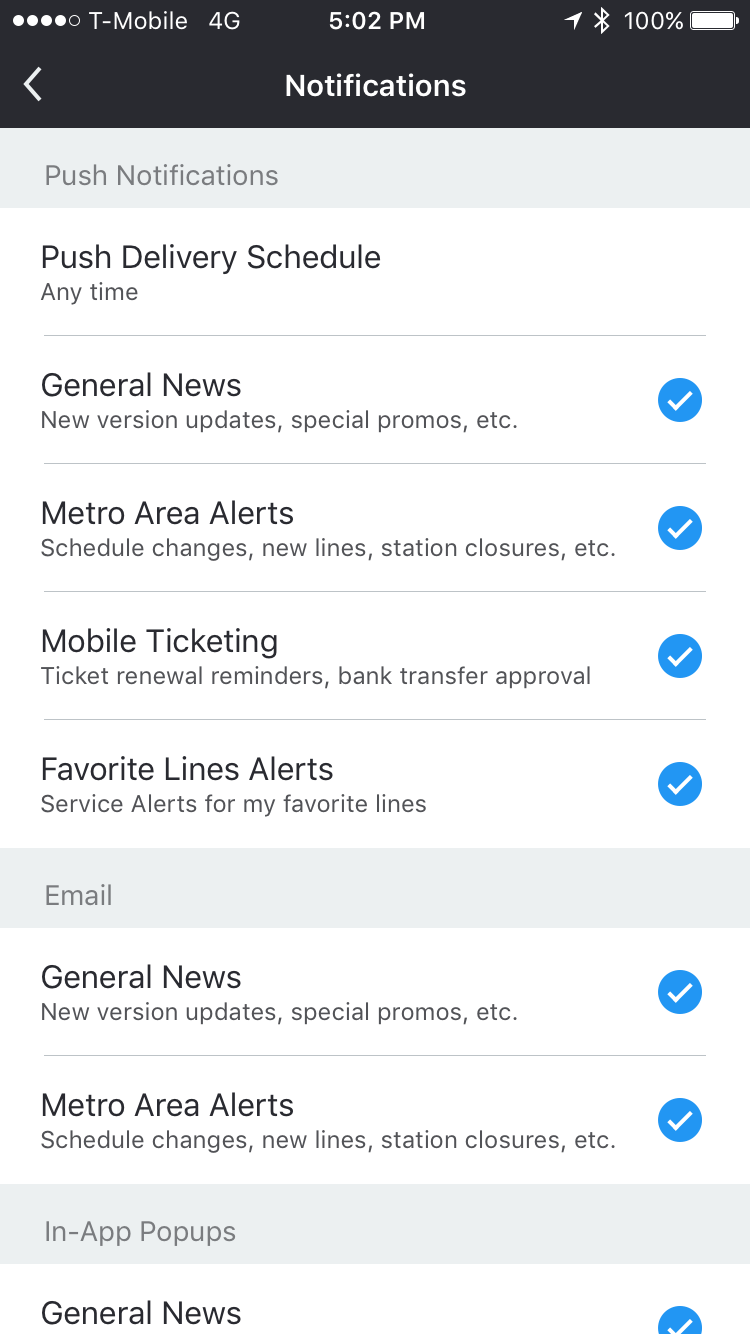Toggle General News under In-App Popups
This screenshot has height=1334, width=750.
680,1321
